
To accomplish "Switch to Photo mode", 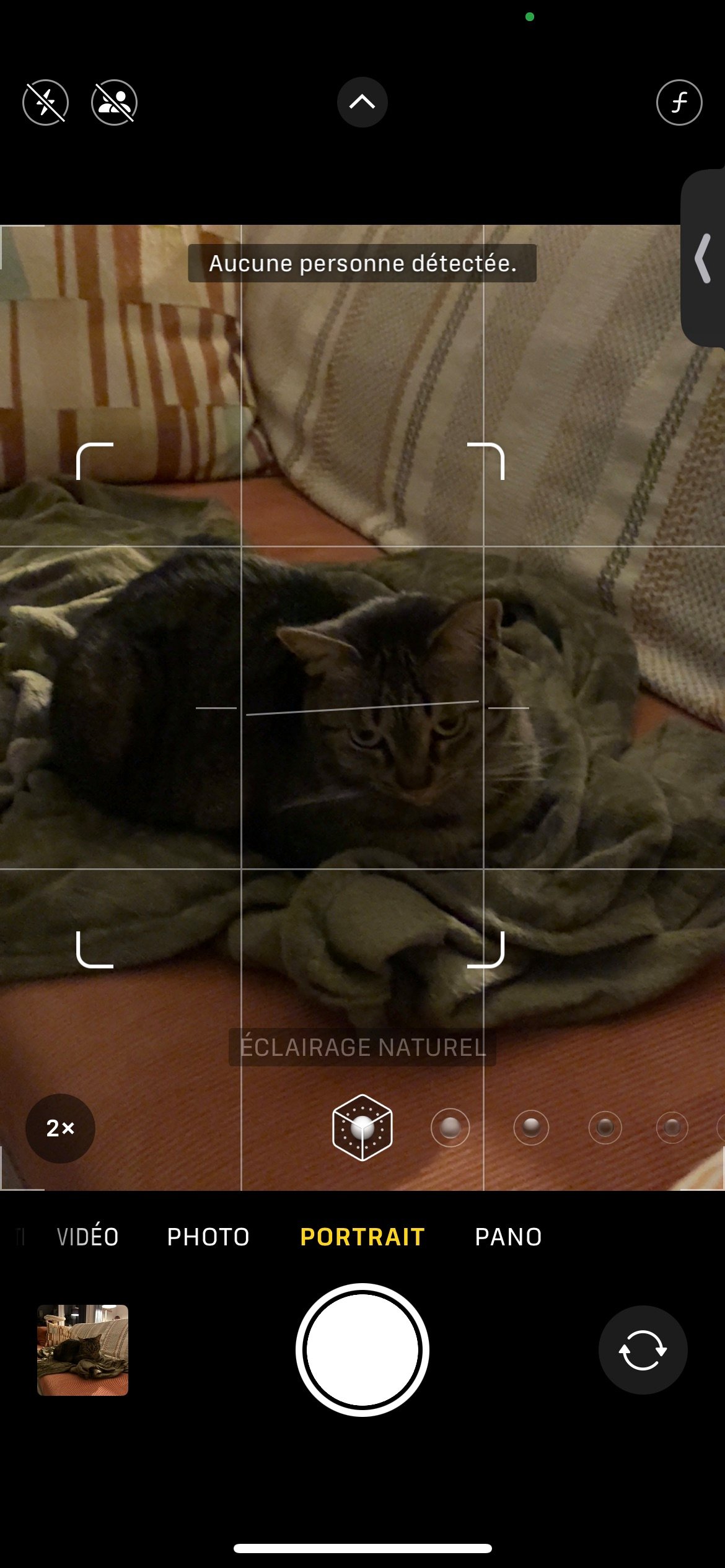I will click(208, 1237).
